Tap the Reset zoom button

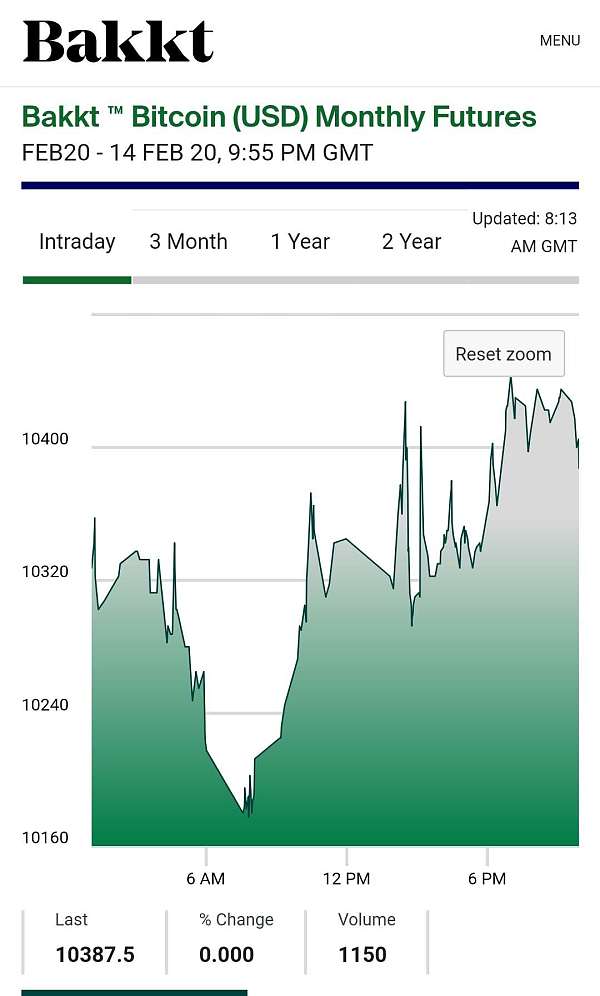[503, 354]
